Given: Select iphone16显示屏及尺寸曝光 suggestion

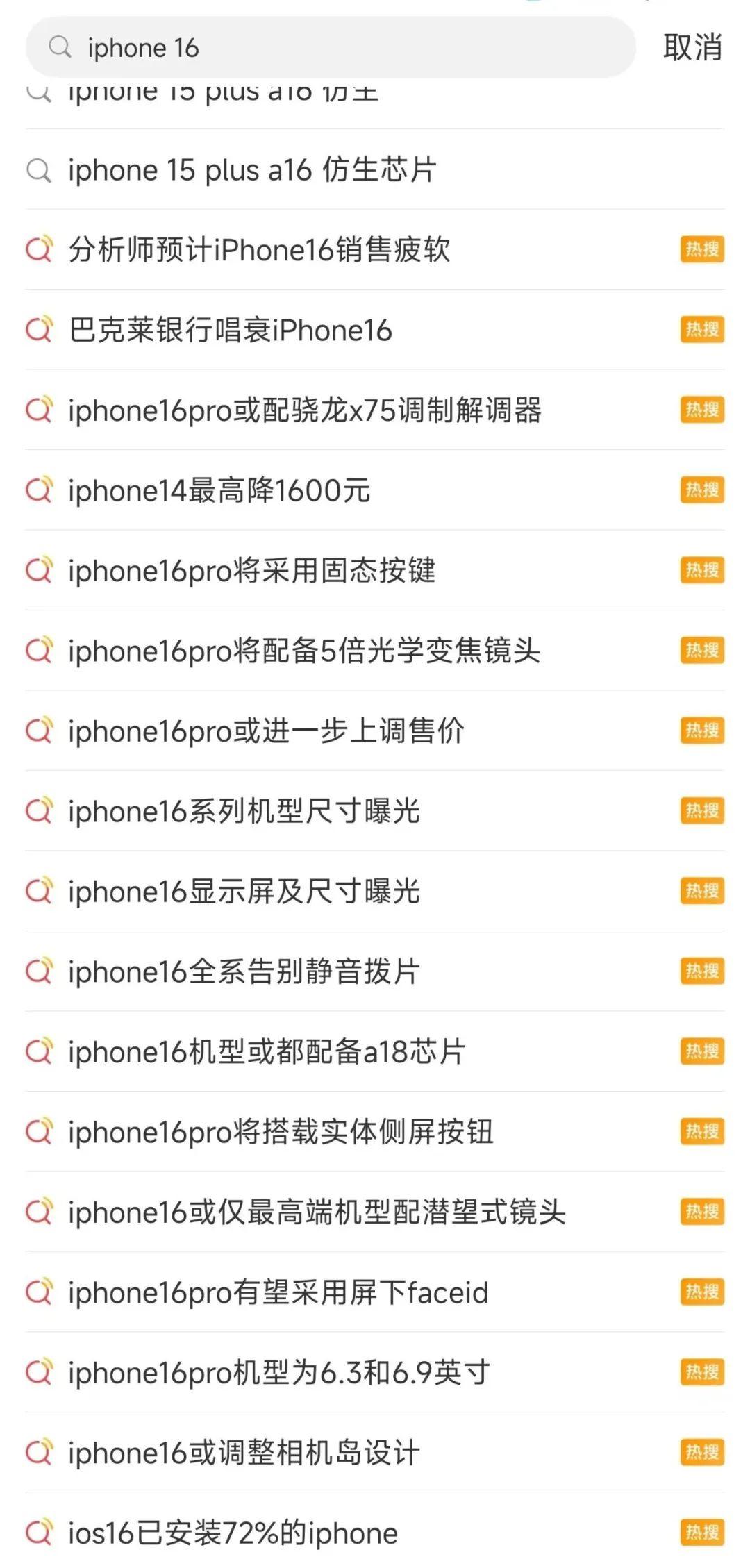Looking at the screenshot, I should 244,892.
